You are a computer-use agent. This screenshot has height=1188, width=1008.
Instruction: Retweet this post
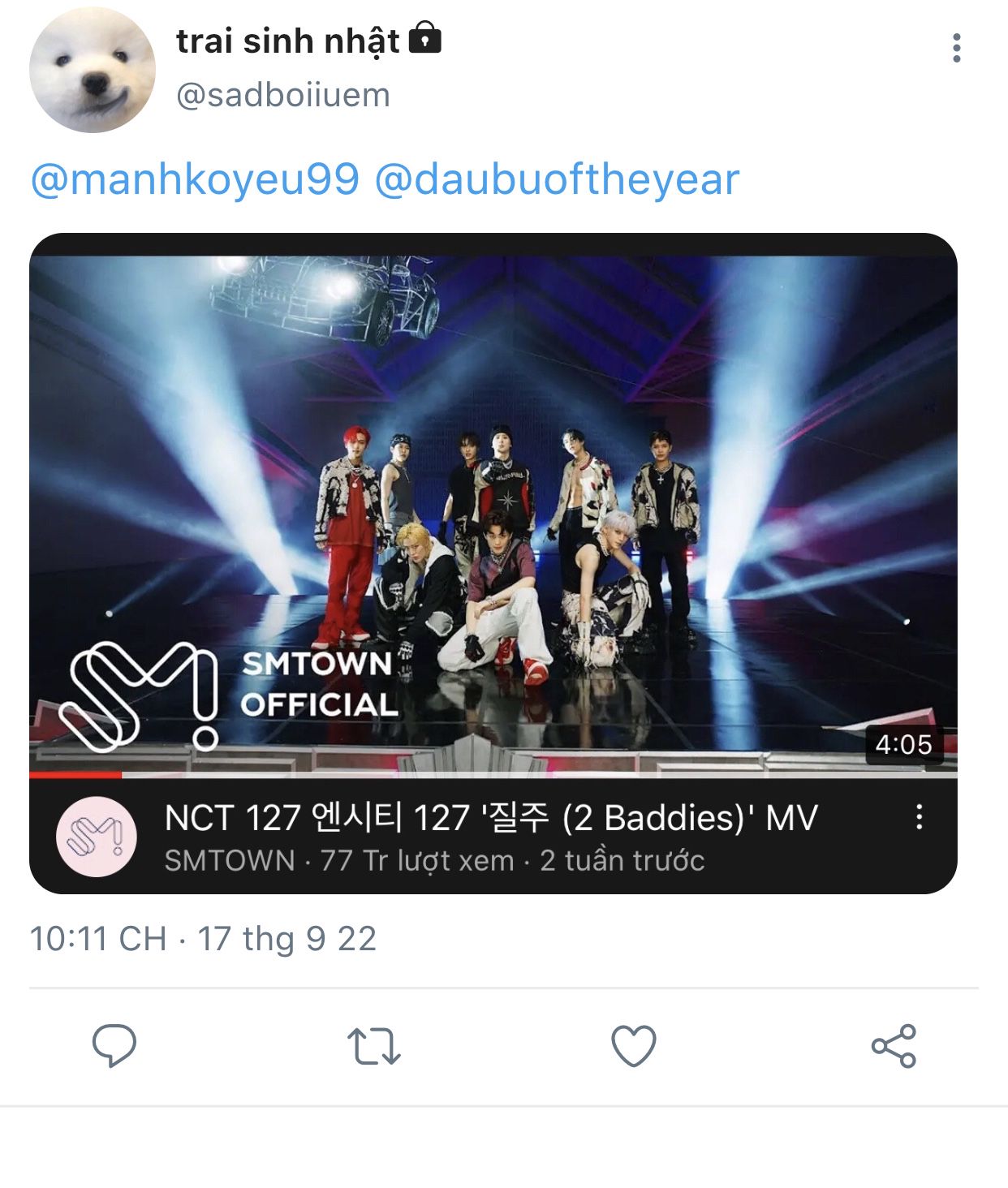[x=374, y=1045]
